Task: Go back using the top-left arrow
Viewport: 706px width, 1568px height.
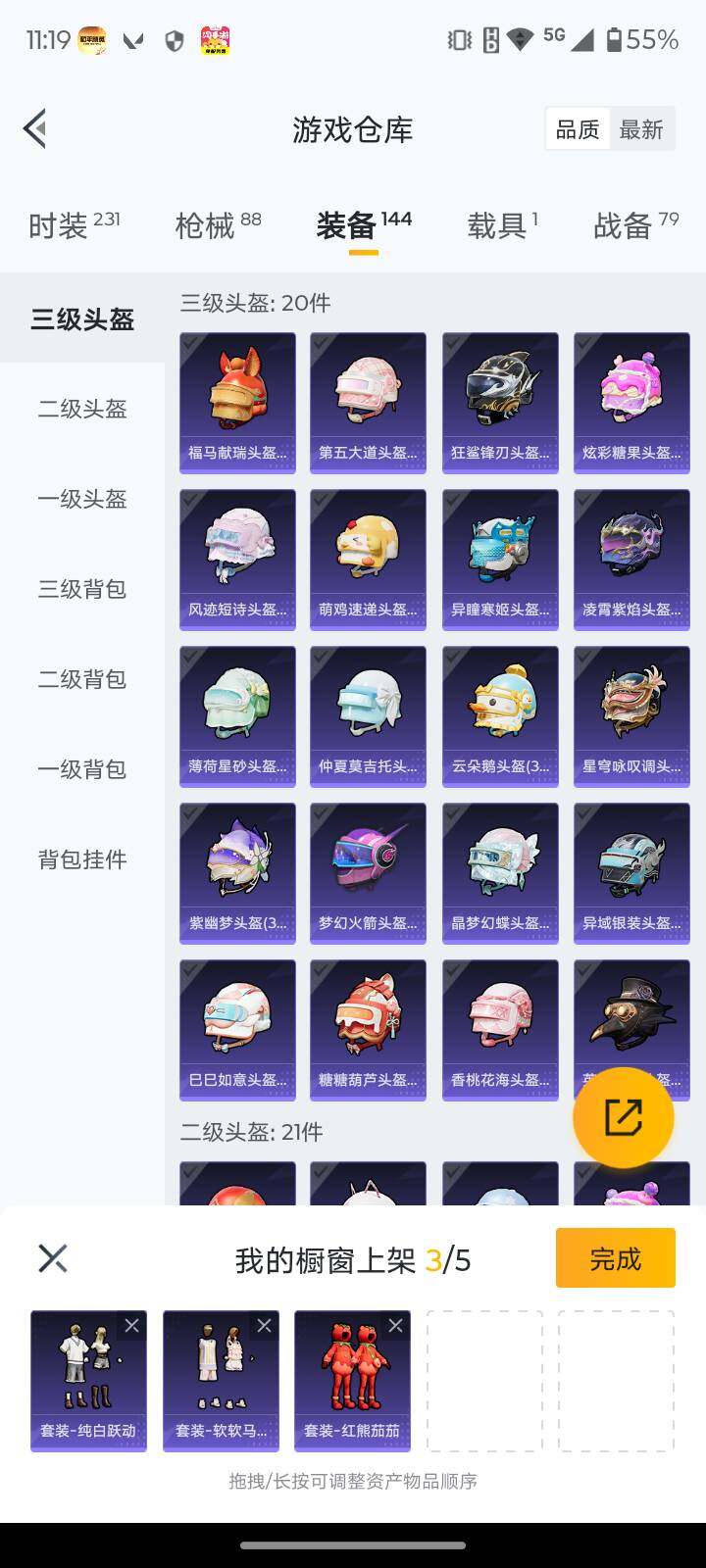Action: pos(35,128)
